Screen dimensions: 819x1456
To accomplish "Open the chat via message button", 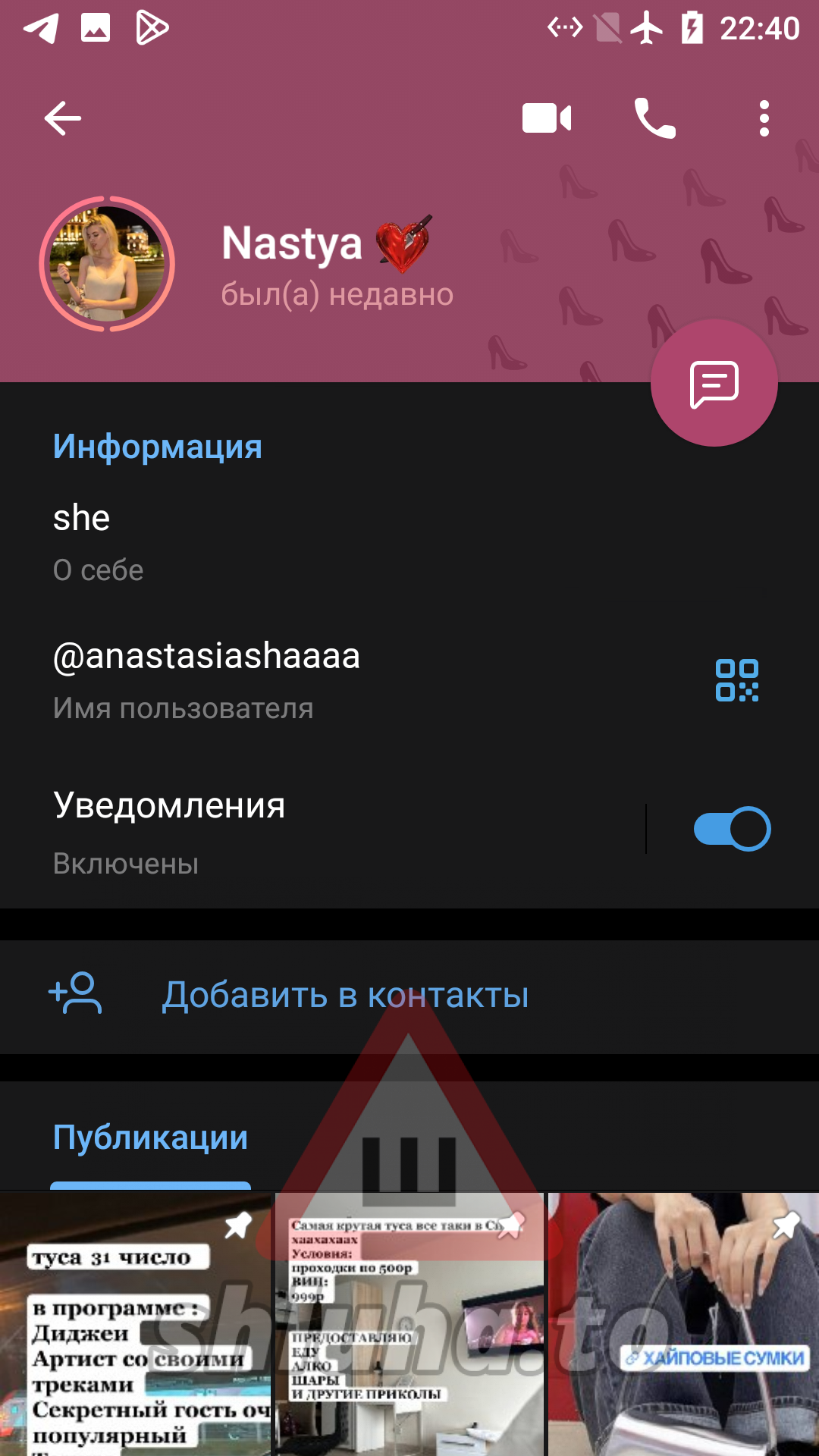I will tap(714, 383).
